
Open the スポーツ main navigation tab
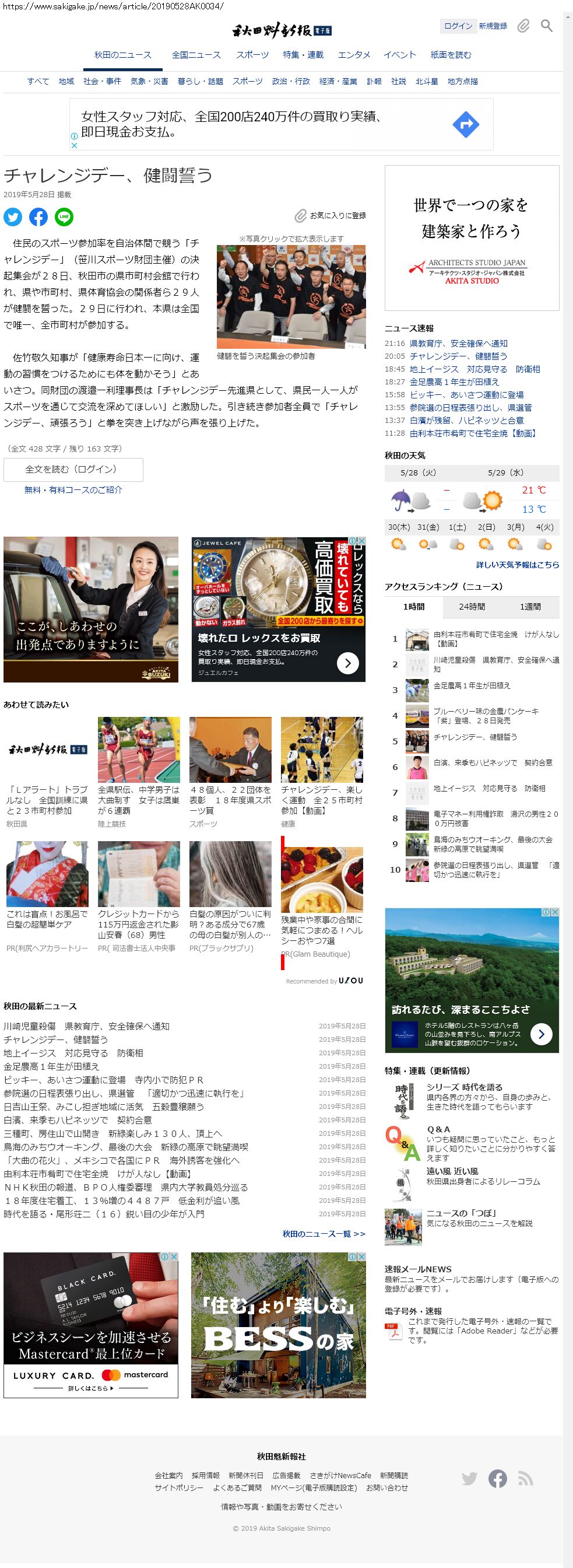click(252, 55)
